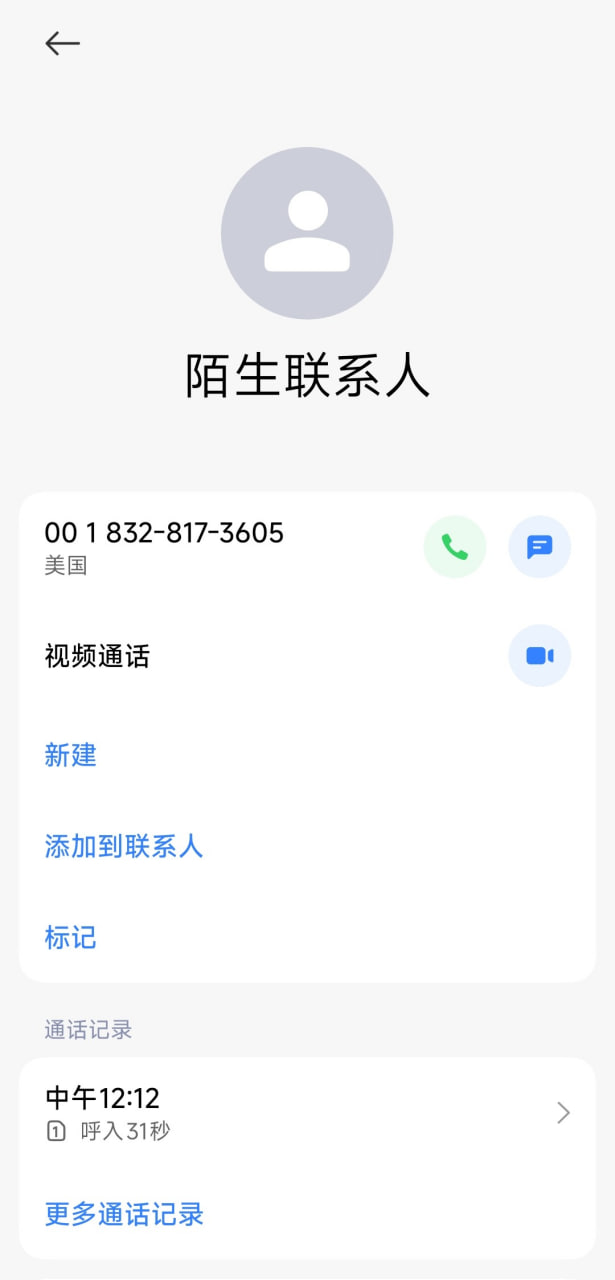615x1280 pixels.
Task: View 更多通话记录 for more call history
Action: click(125, 1214)
